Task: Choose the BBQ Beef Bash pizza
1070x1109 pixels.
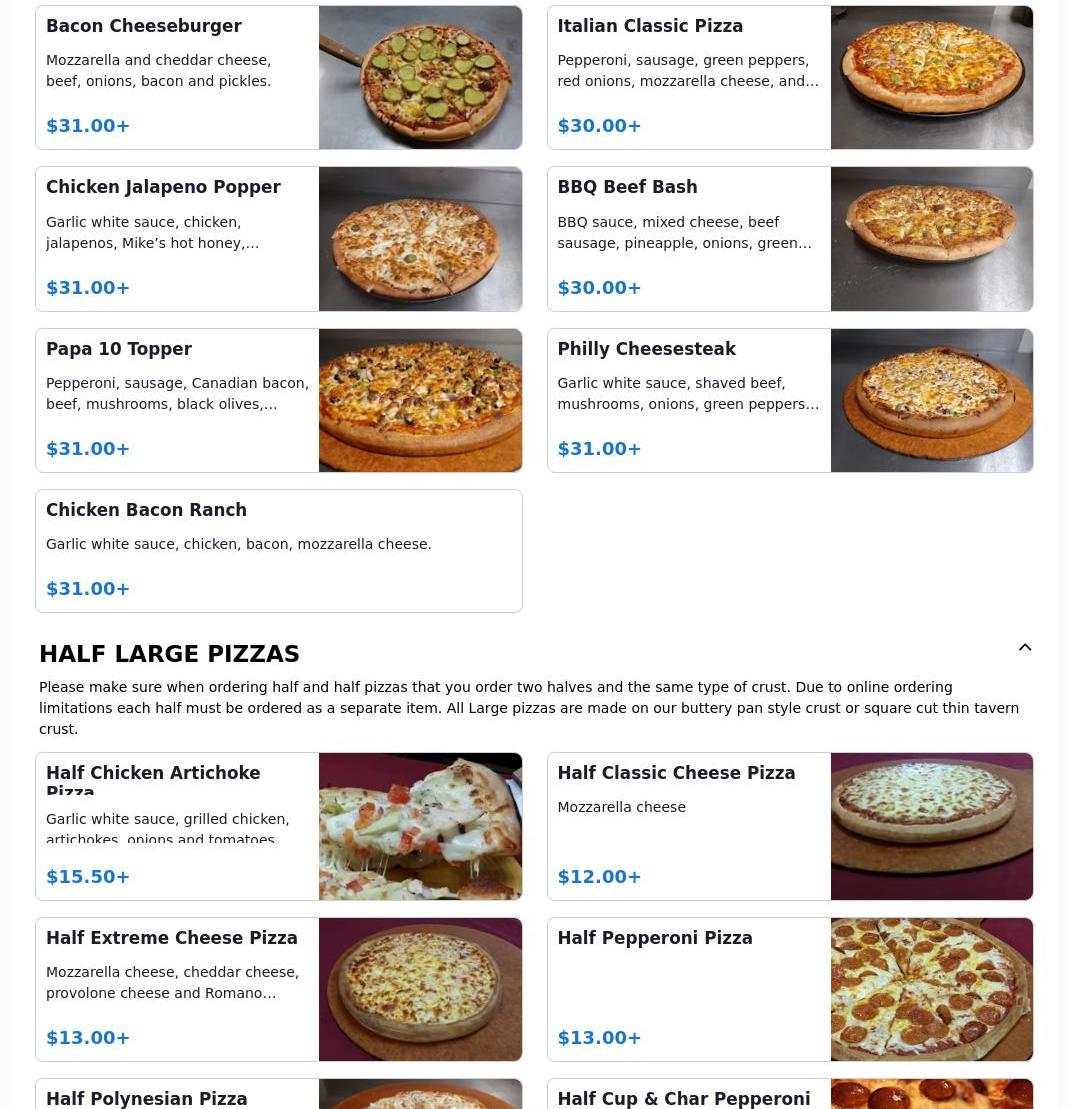Action: click(x=789, y=239)
